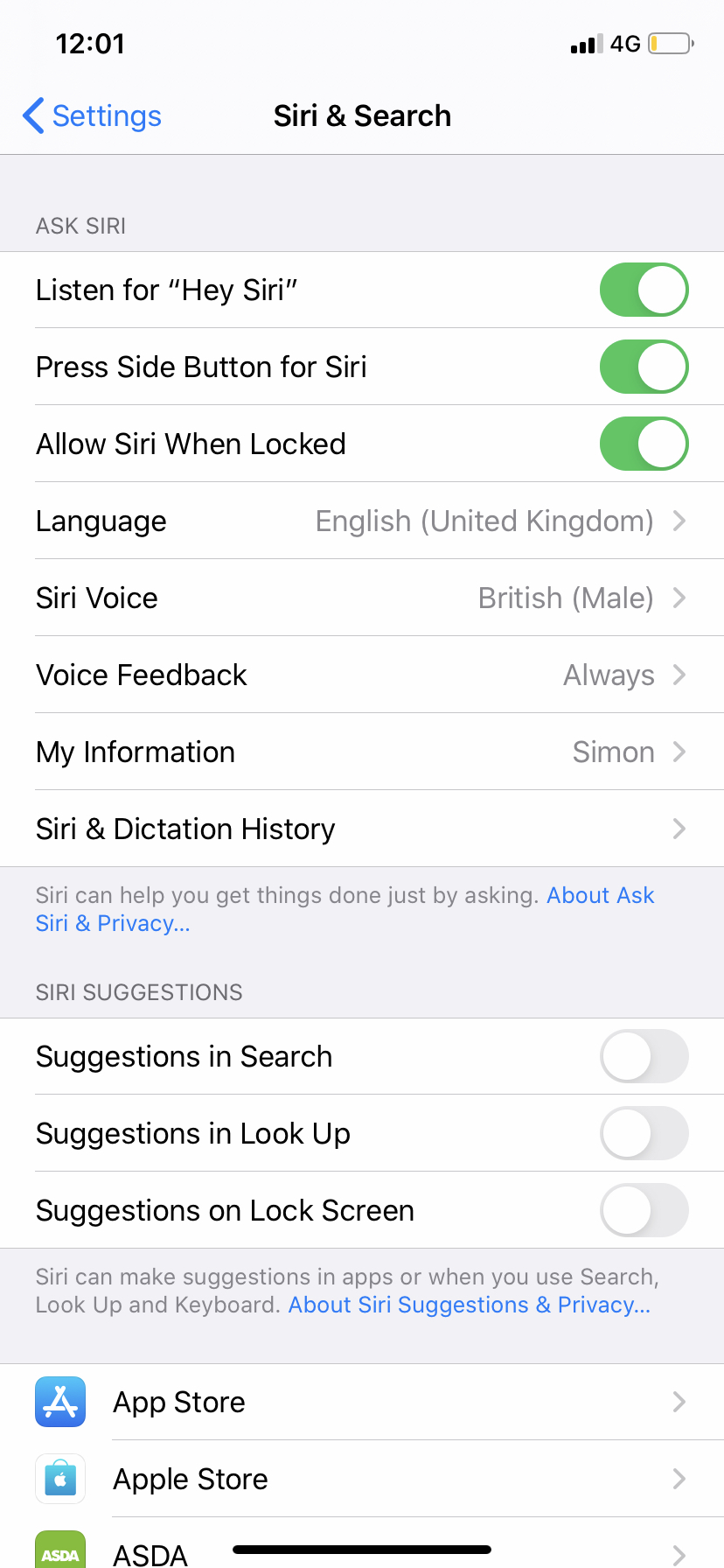Viewport: 724px width, 1568px height.
Task: Open My Information row
Action: tap(362, 752)
